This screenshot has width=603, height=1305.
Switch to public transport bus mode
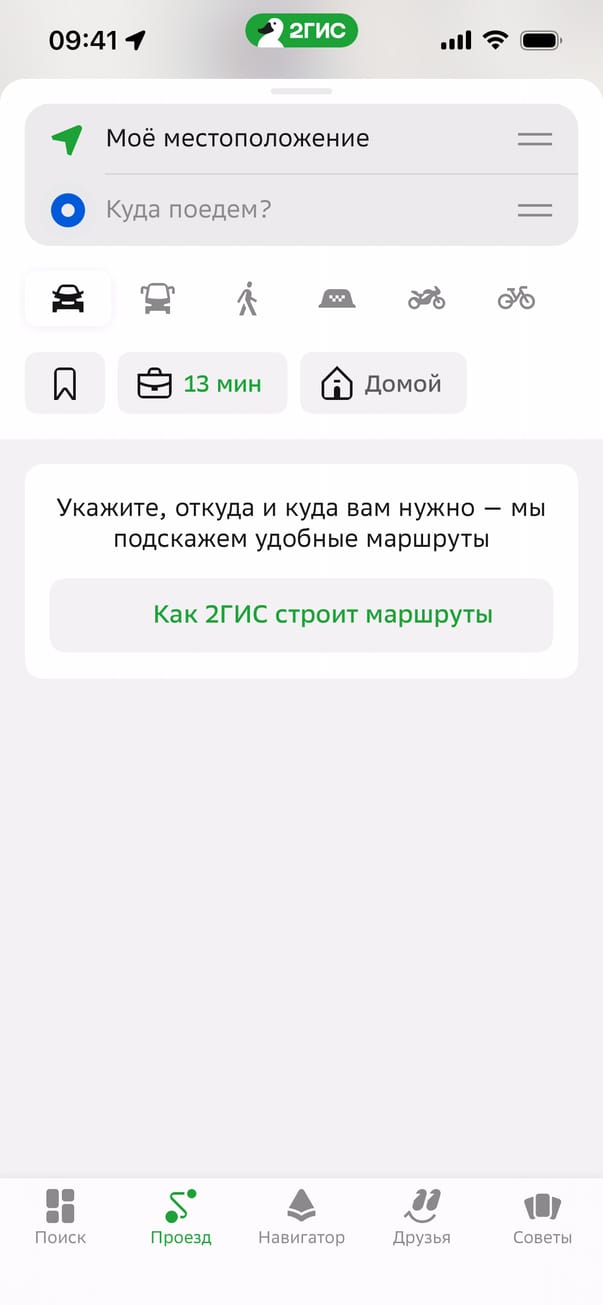pos(158,298)
